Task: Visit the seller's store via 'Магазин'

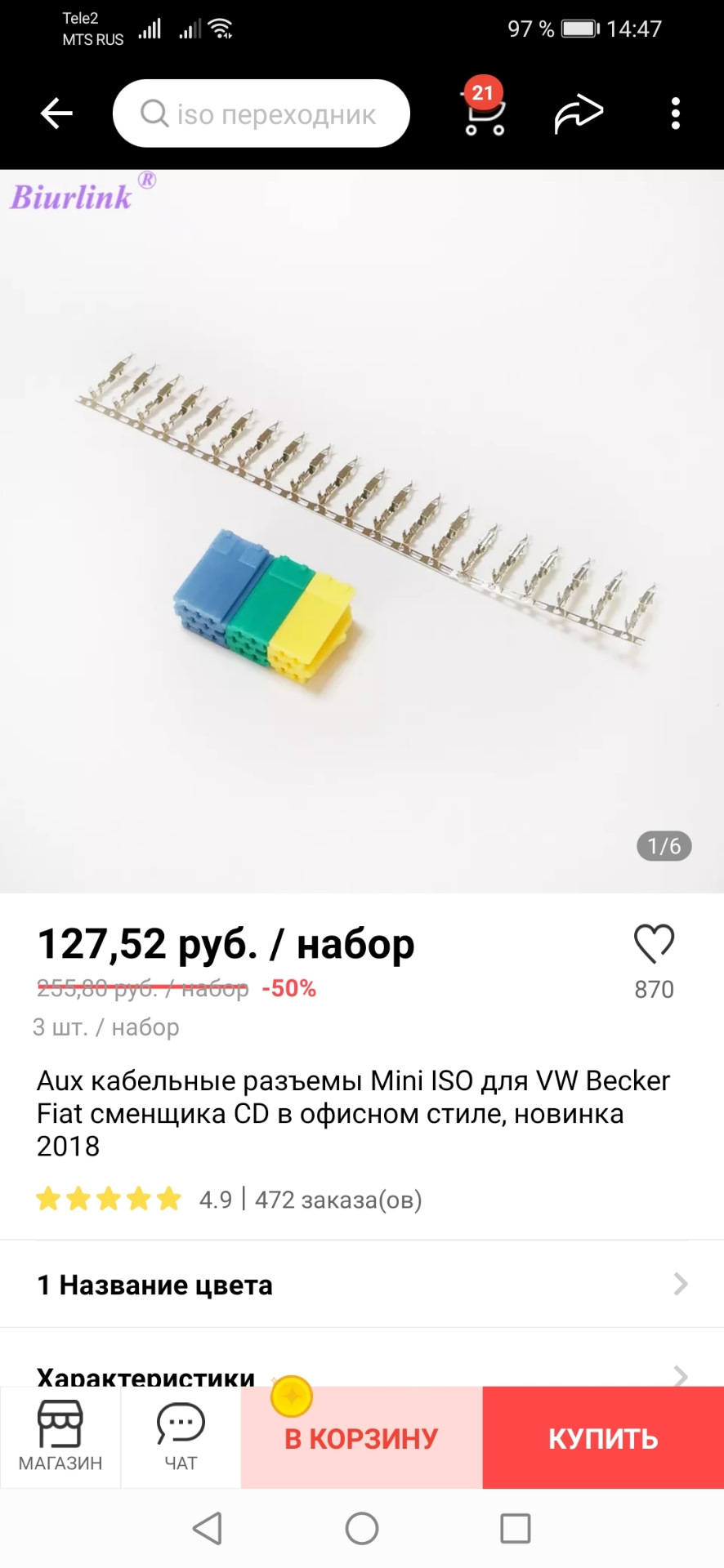Action: point(60,1437)
